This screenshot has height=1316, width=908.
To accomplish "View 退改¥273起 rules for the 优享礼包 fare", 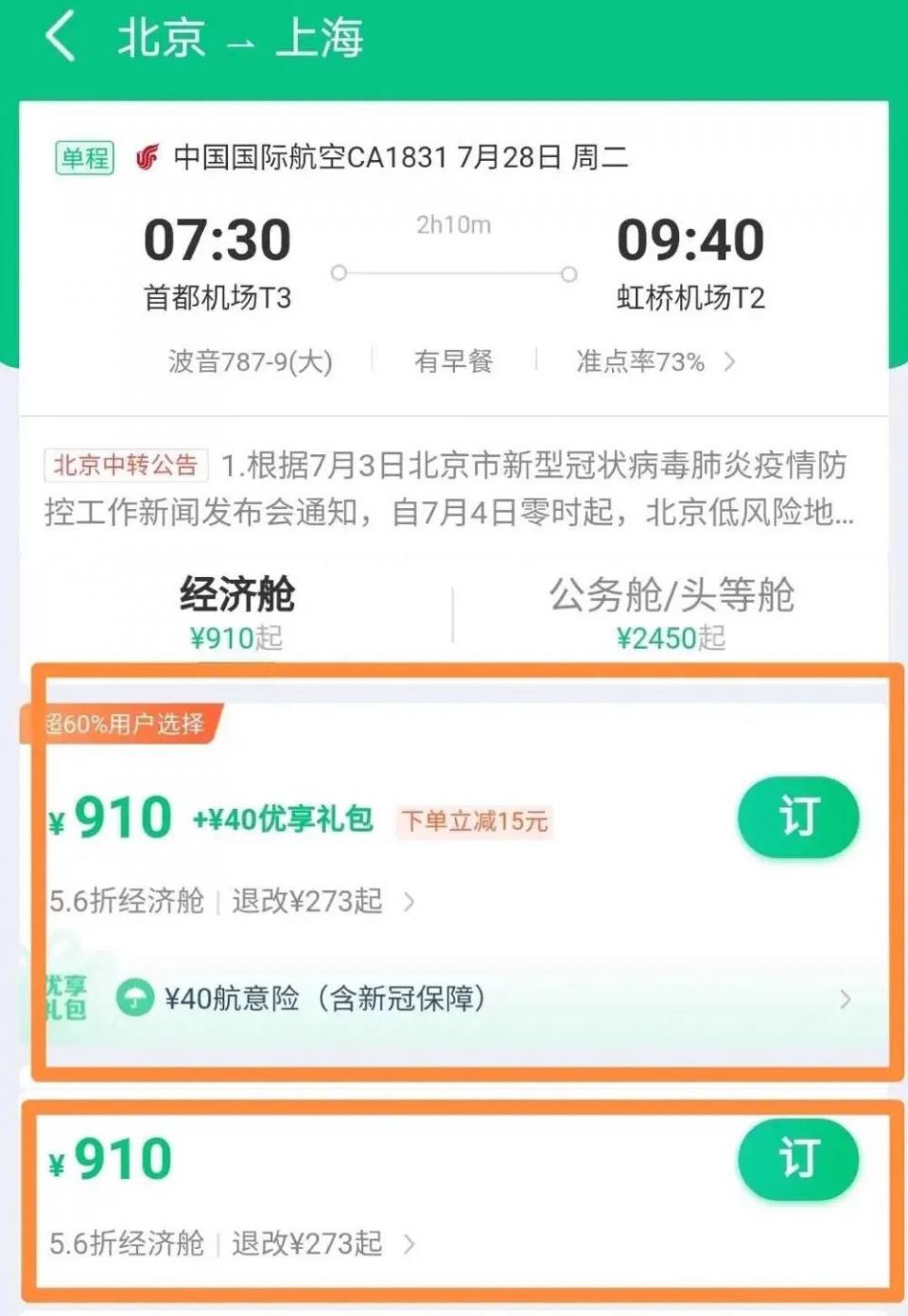I will (x=322, y=902).
